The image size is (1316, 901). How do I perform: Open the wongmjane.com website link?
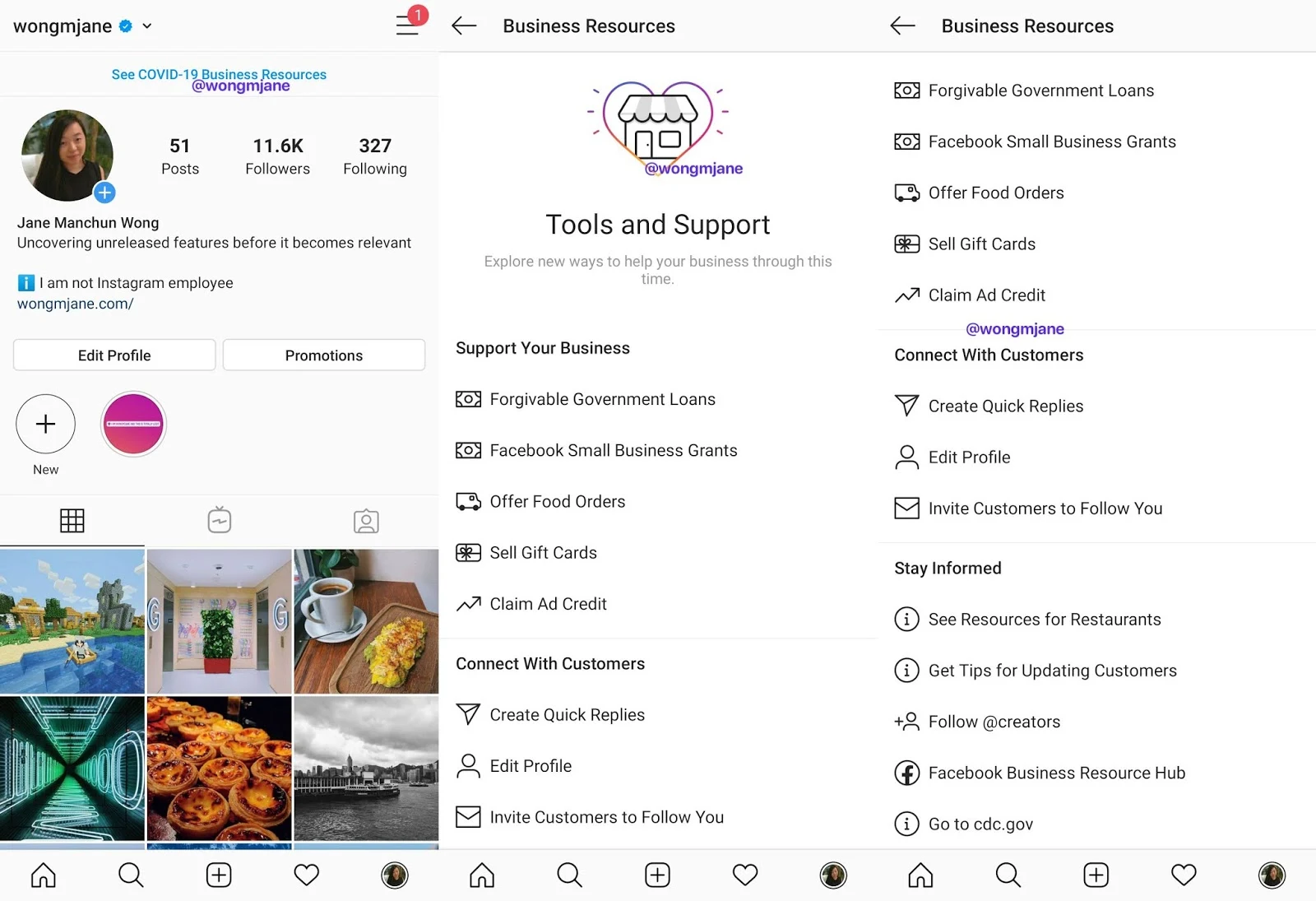pyautogui.click(x=75, y=304)
